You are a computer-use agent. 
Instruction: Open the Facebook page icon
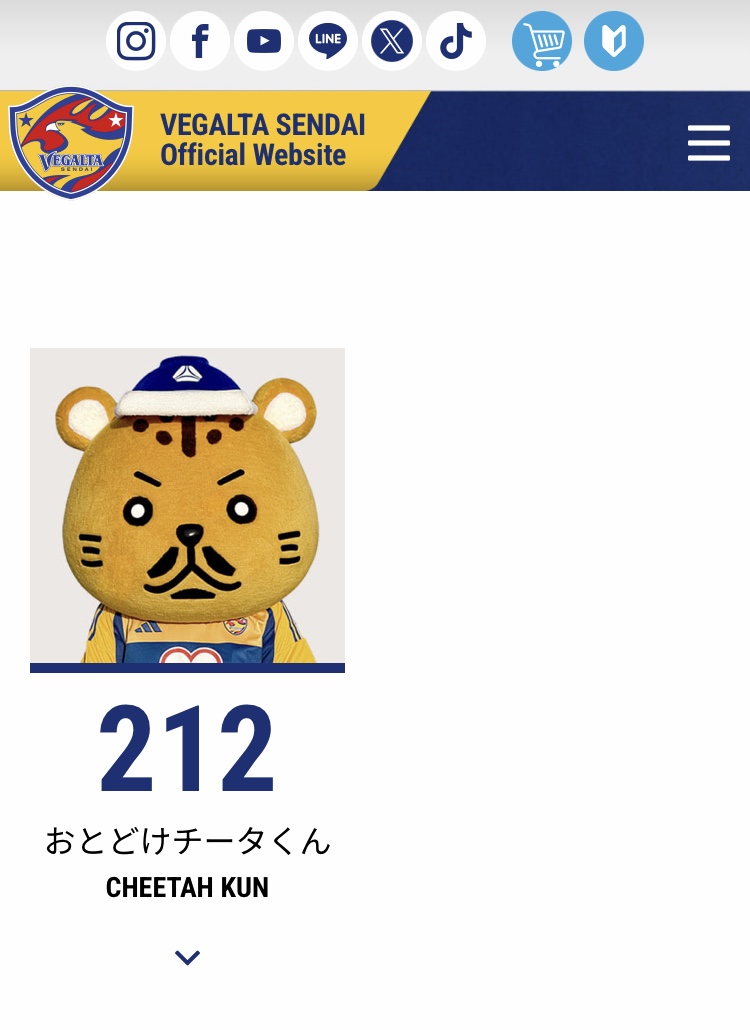click(200, 41)
